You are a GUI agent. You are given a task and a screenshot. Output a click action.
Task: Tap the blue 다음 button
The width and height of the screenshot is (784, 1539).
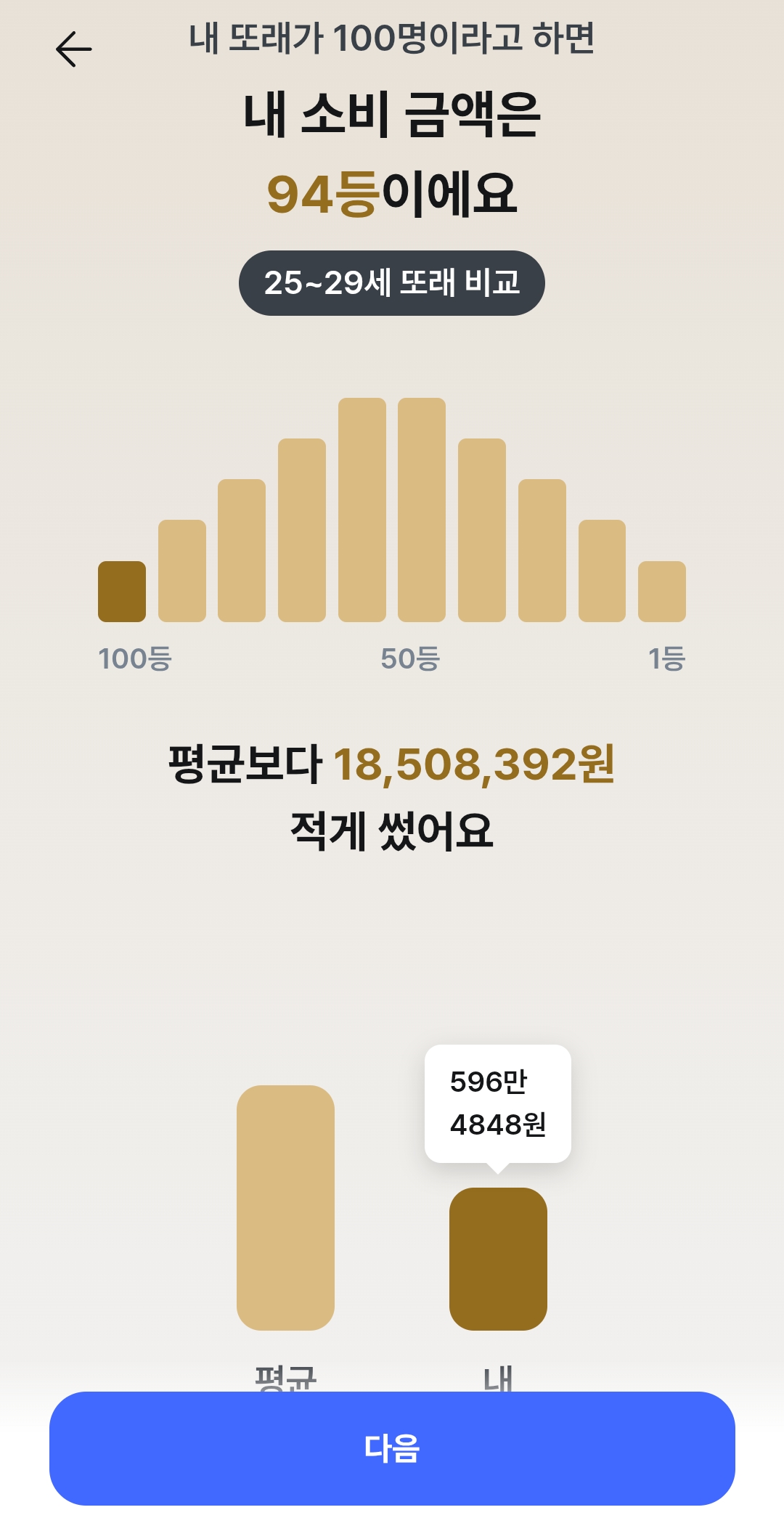pos(392,1448)
